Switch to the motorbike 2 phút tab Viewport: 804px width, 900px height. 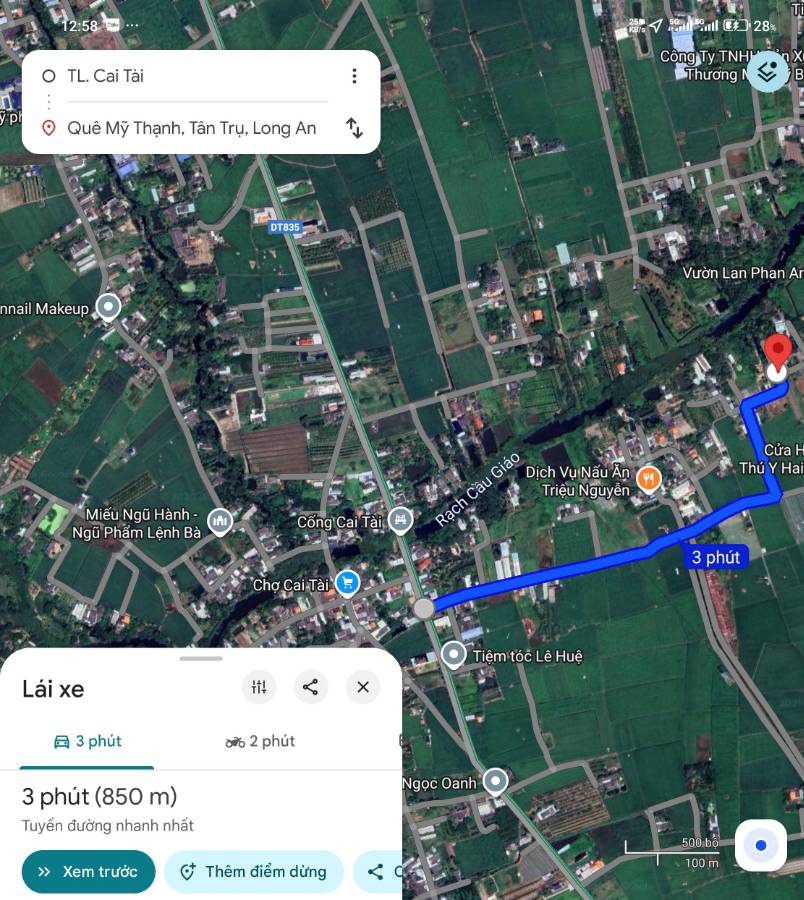[x=260, y=741]
